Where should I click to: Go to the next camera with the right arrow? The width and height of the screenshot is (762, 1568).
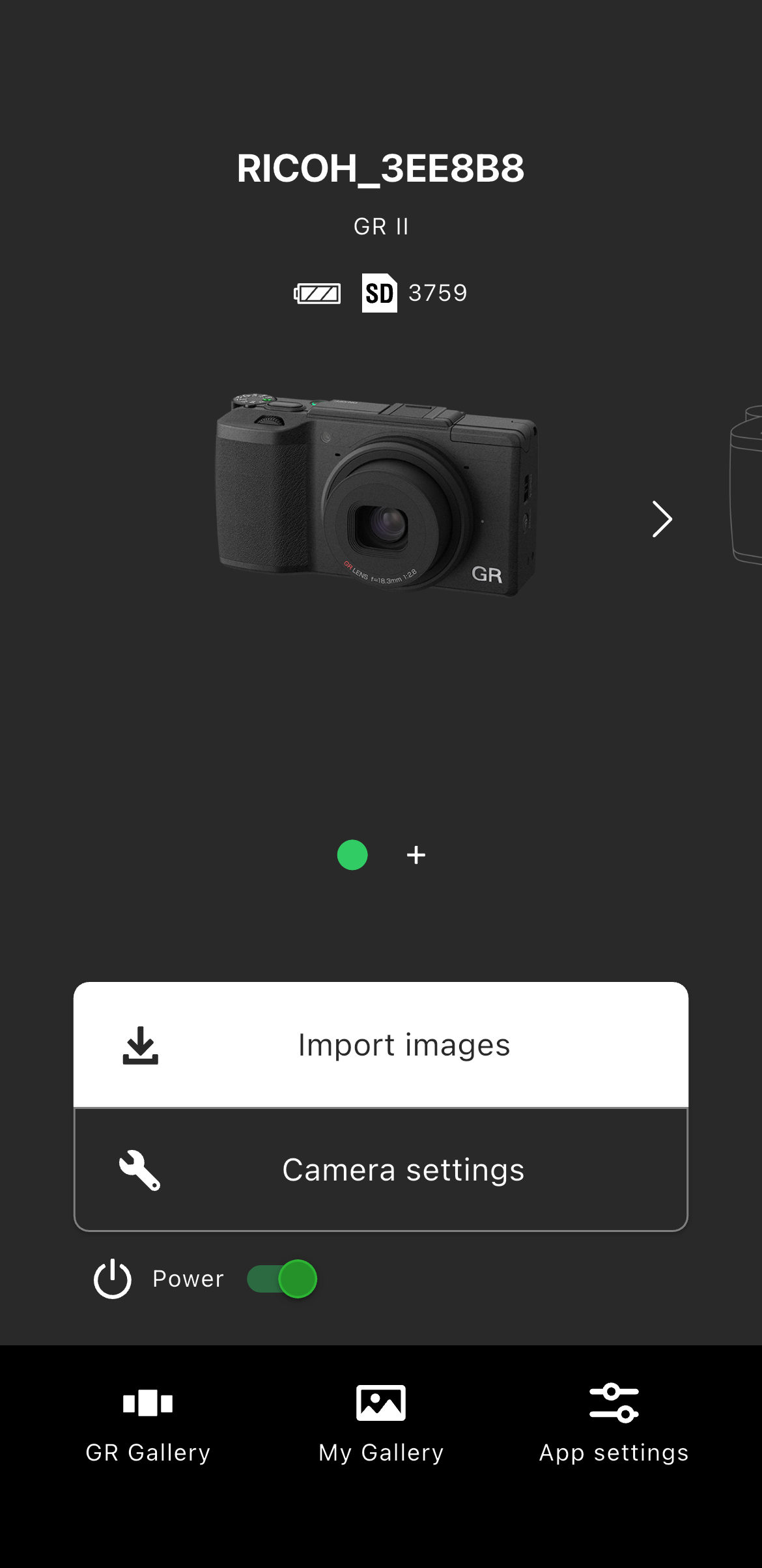tap(662, 519)
